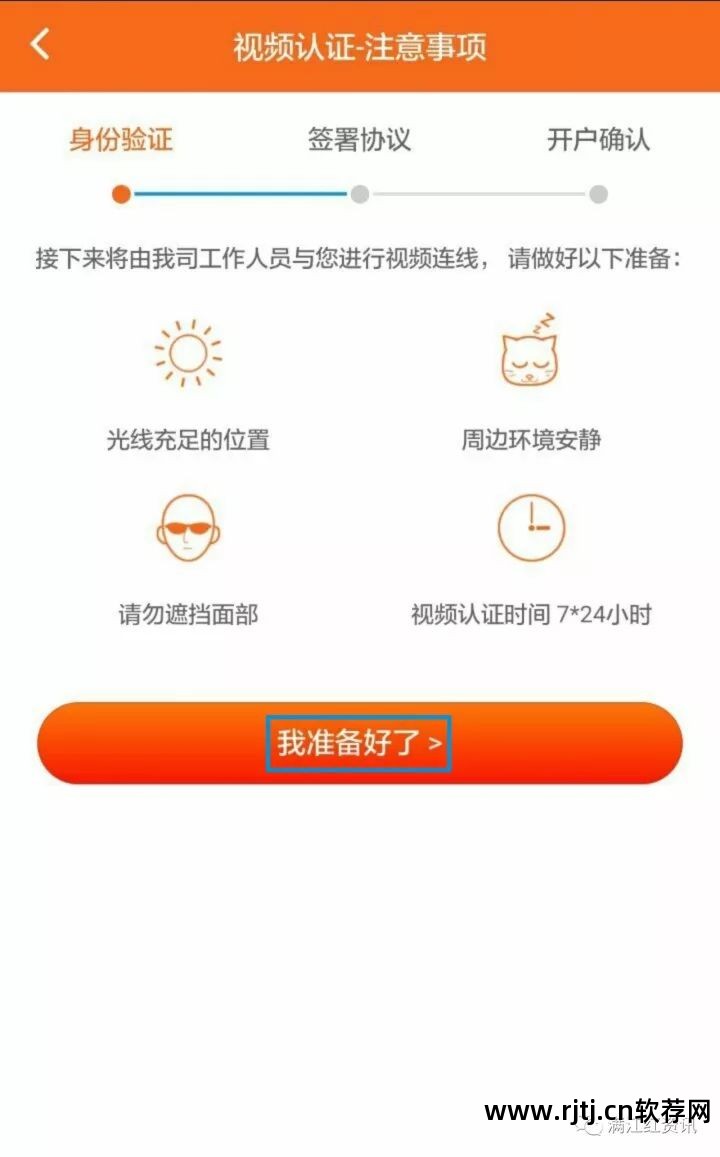Click the 光线充足的位置 caption text
Viewport: 720px width, 1157px height.
(186, 440)
